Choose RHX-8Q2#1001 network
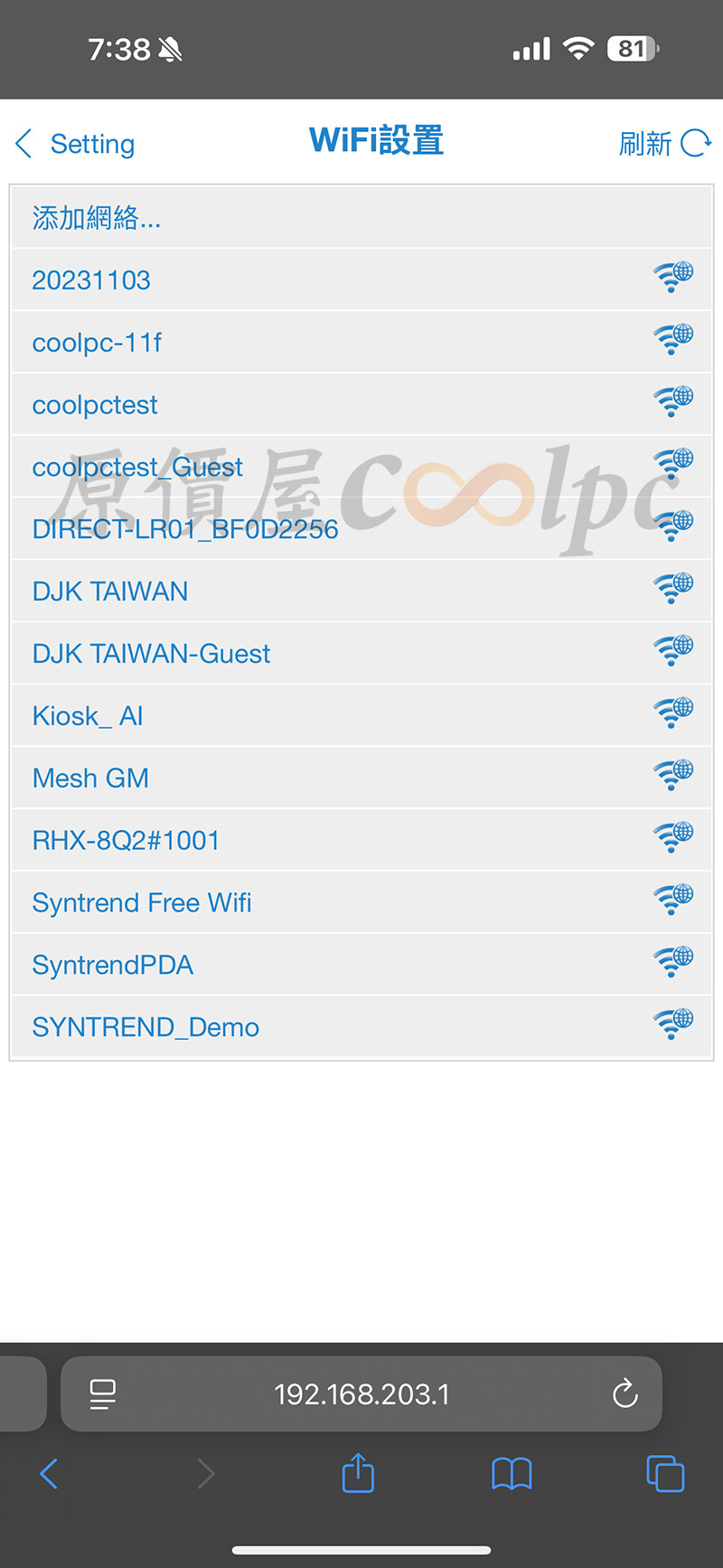Image resolution: width=723 pixels, height=1568 pixels. (x=126, y=841)
